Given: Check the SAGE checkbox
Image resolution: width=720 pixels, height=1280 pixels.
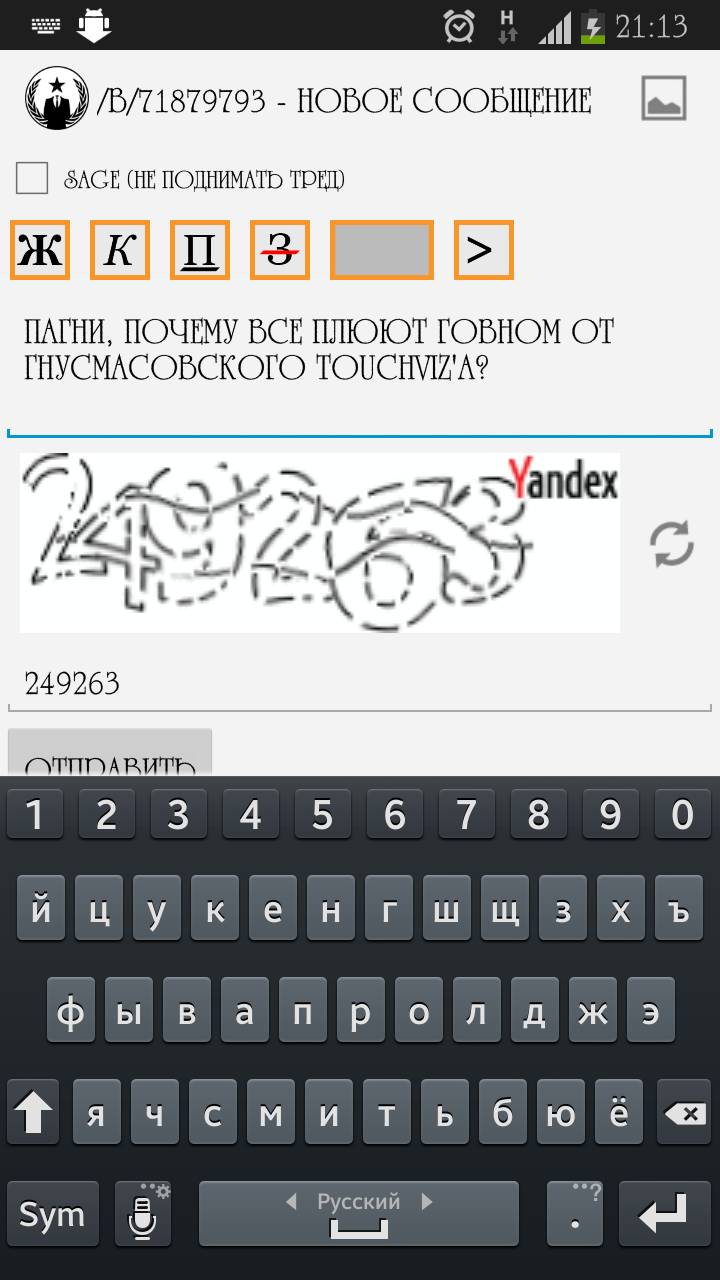Looking at the screenshot, I should [32, 179].
